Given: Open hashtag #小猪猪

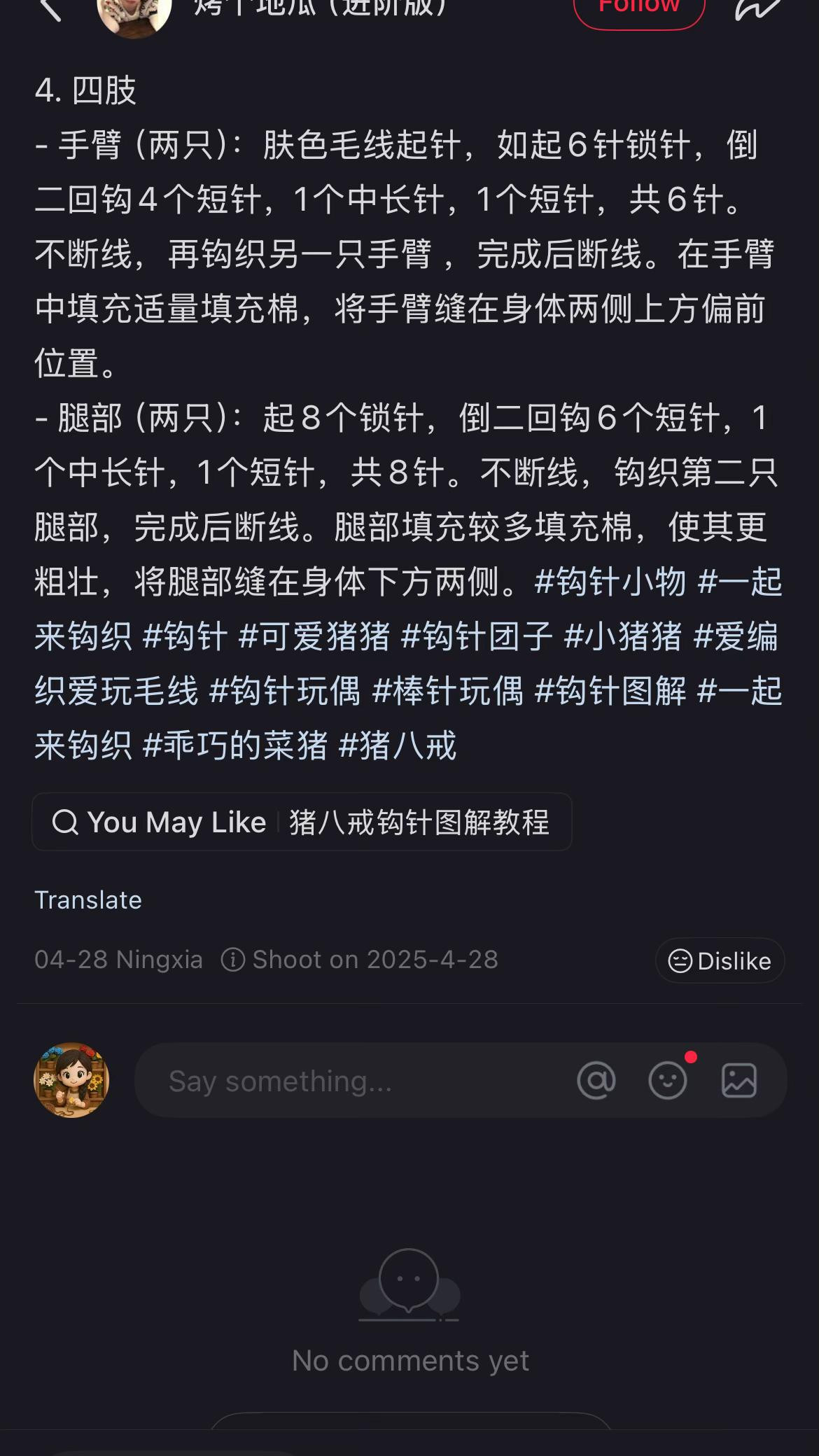Looking at the screenshot, I should click(623, 637).
